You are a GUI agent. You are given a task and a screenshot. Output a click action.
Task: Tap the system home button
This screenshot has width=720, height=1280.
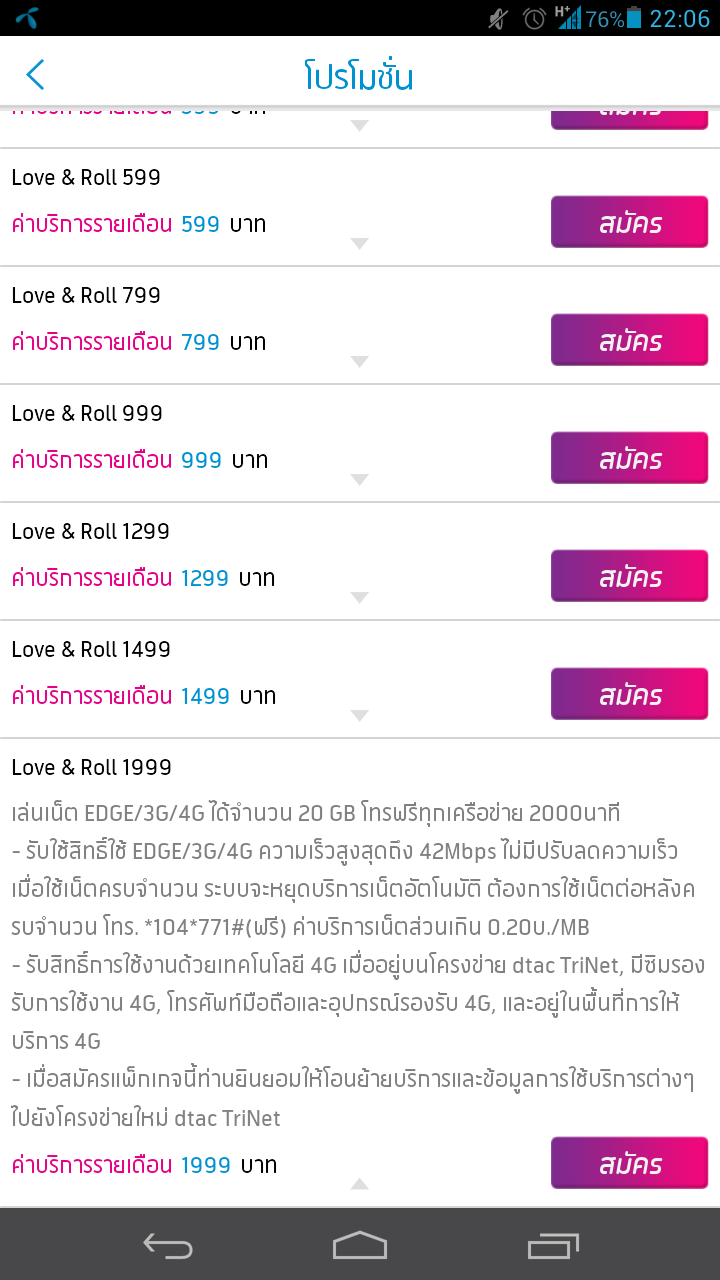(360, 1245)
